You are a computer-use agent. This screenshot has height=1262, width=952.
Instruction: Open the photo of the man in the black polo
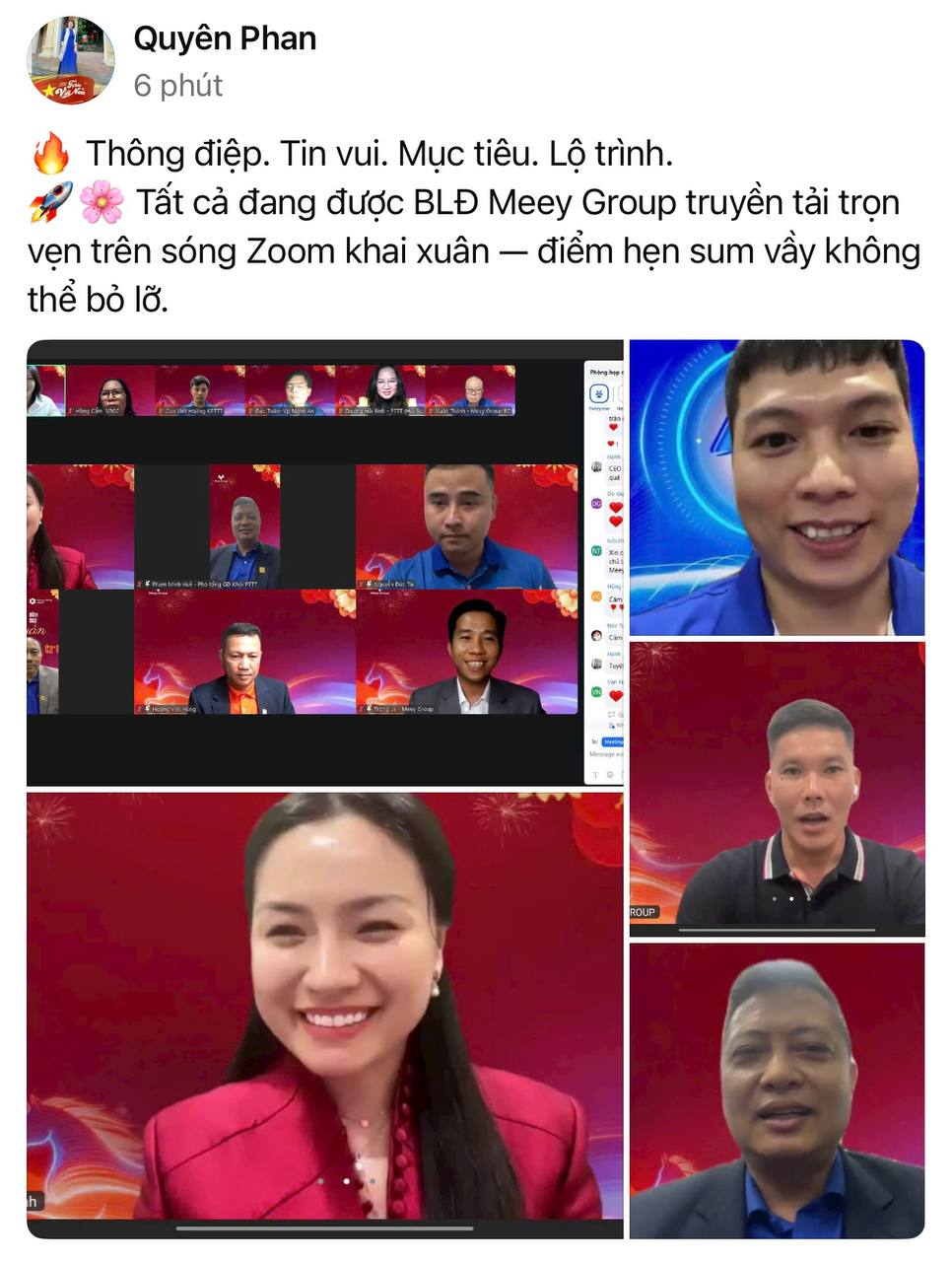tap(777, 789)
